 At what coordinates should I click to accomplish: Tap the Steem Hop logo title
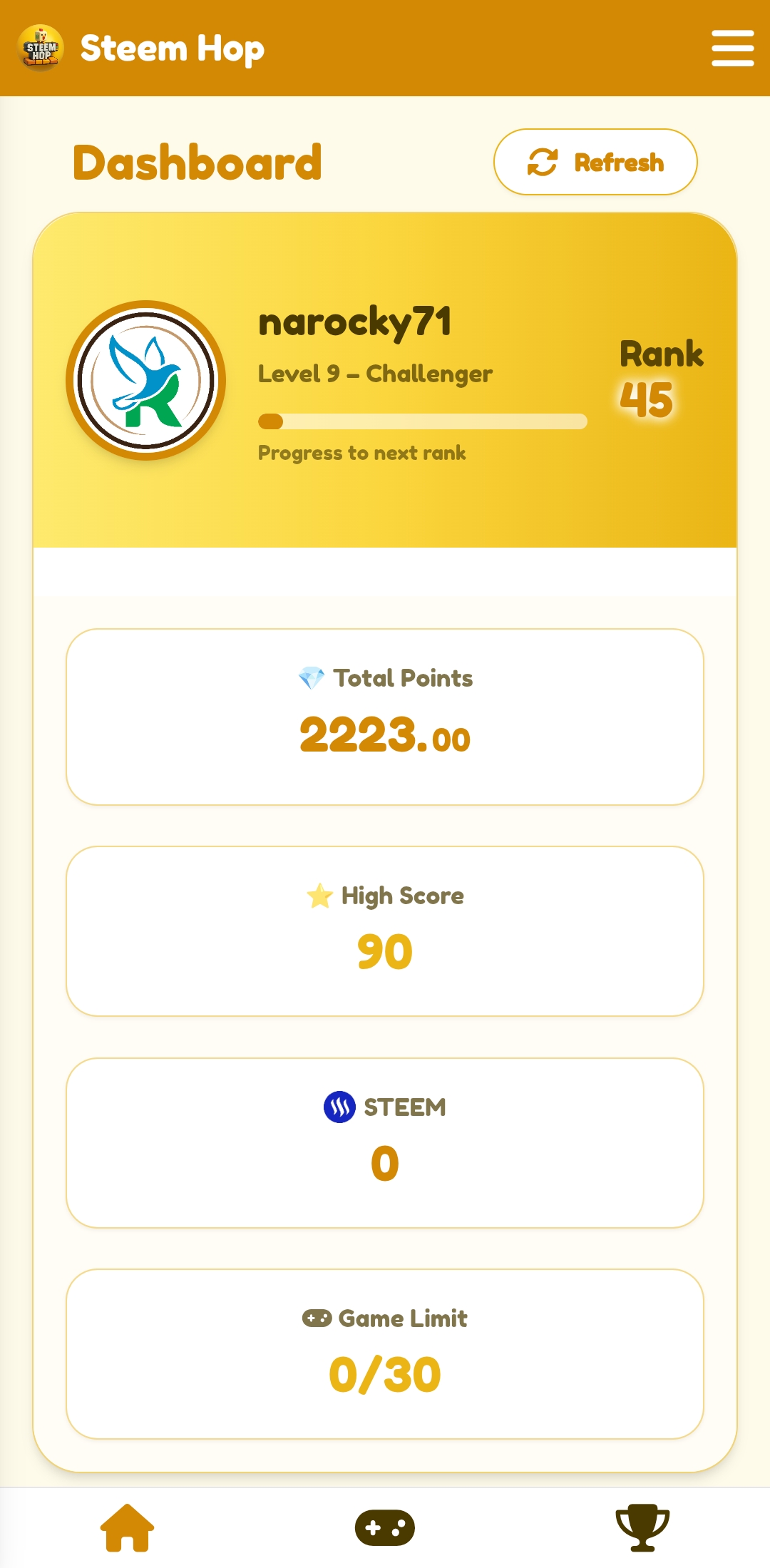point(140,48)
